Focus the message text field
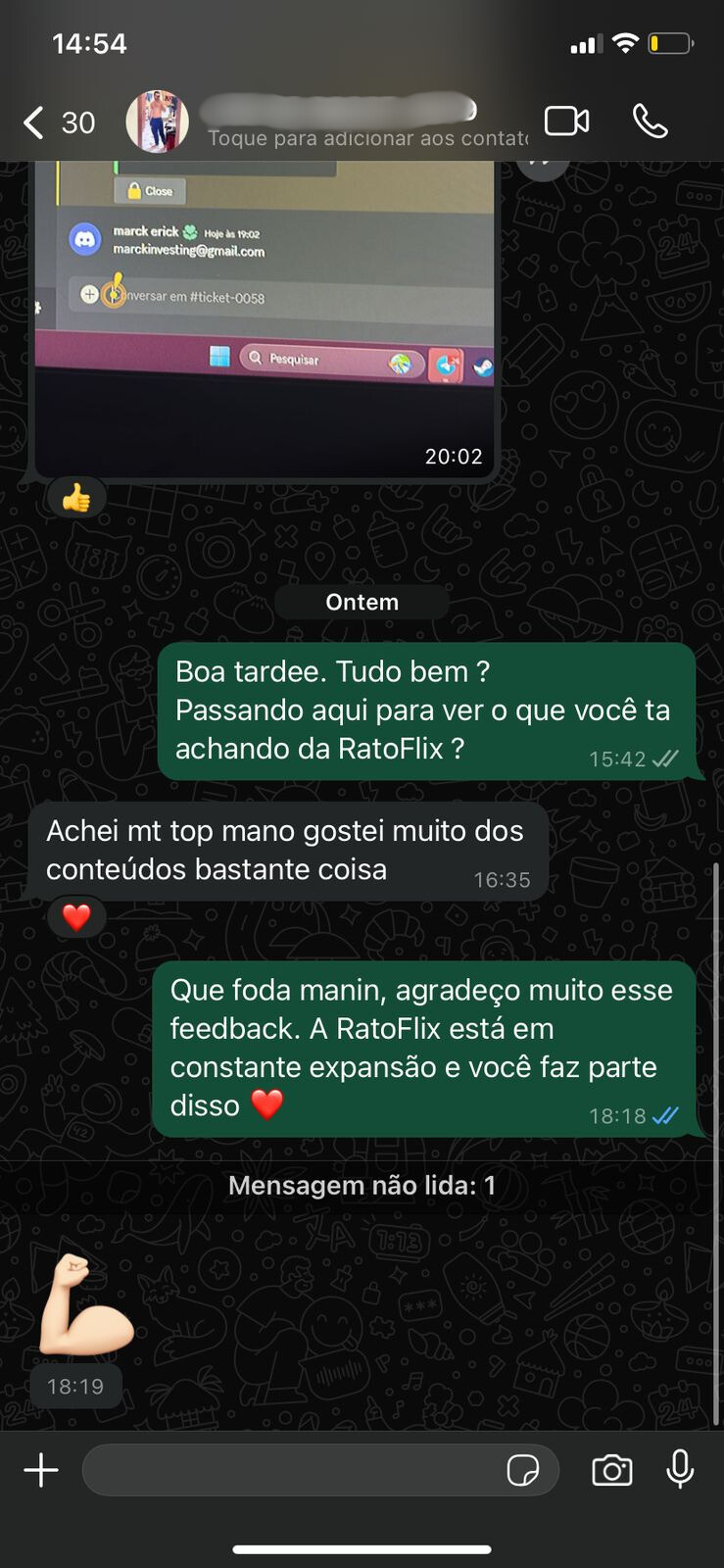The image size is (724, 1568). coord(294,1470)
